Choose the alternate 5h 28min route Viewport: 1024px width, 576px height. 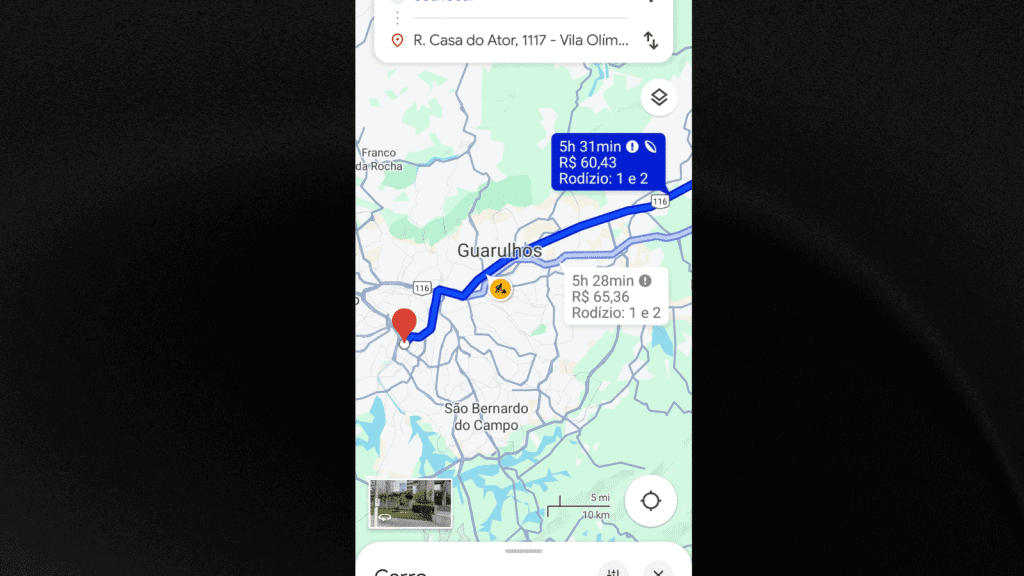click(616, 297)
